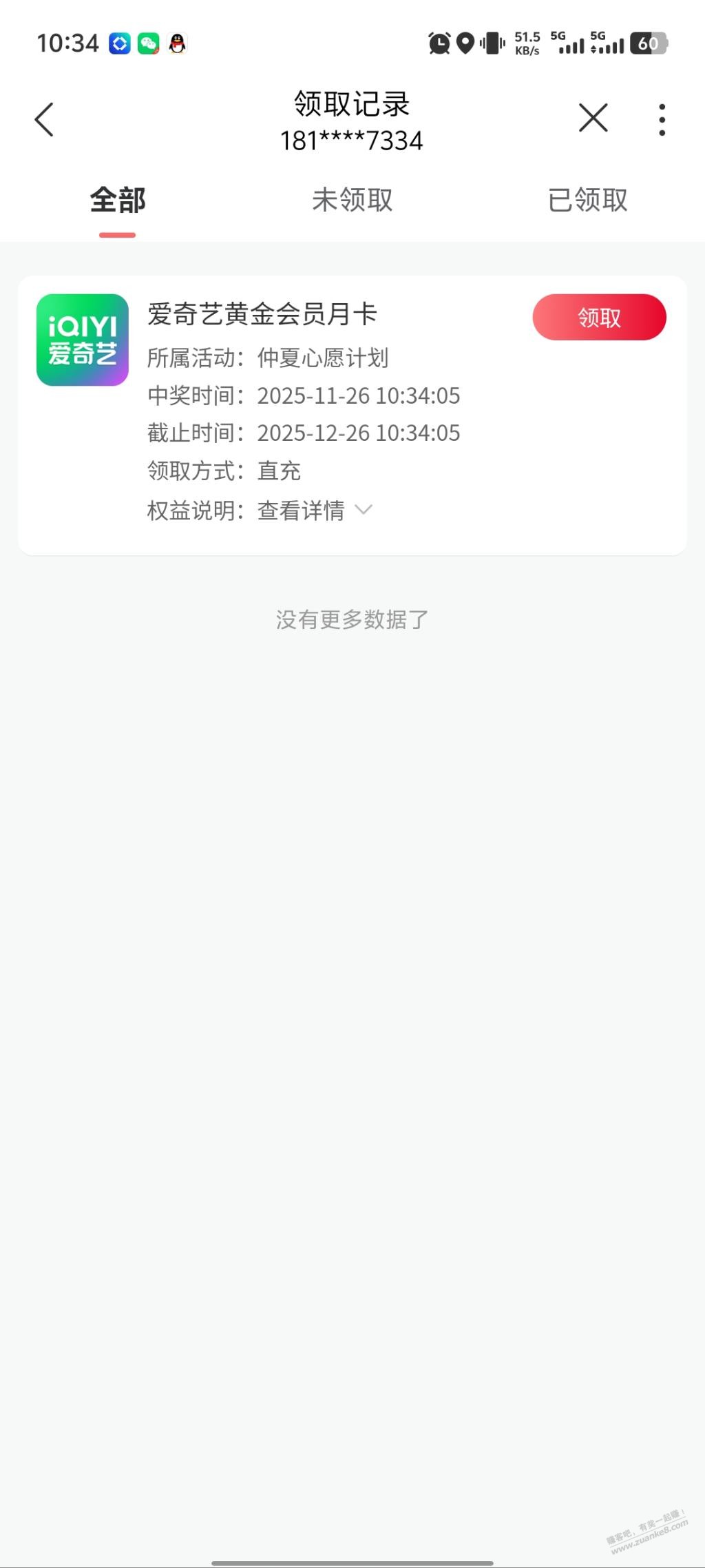Switch to the 已领取 tab
The image size is (705, 1568).
[x=587, y=200]
